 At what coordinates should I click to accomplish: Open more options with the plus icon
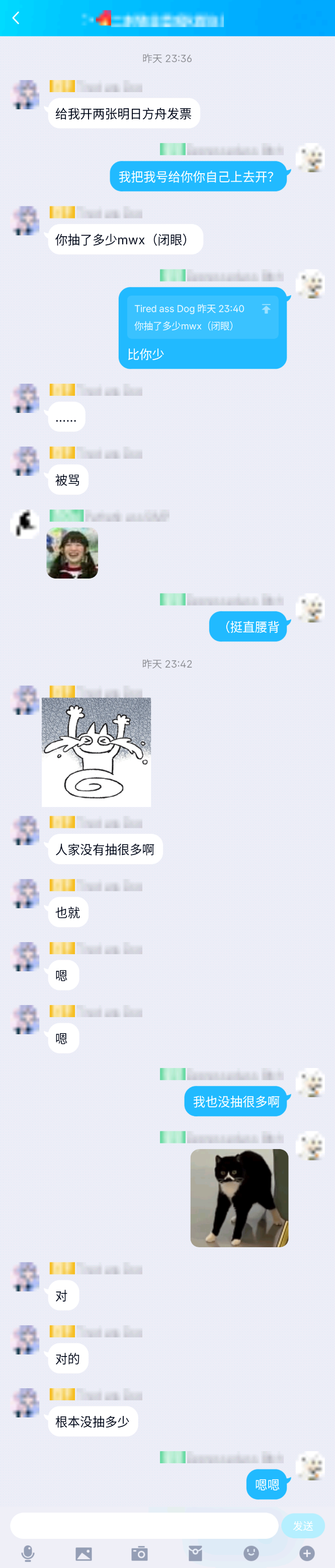(307, 1553)
